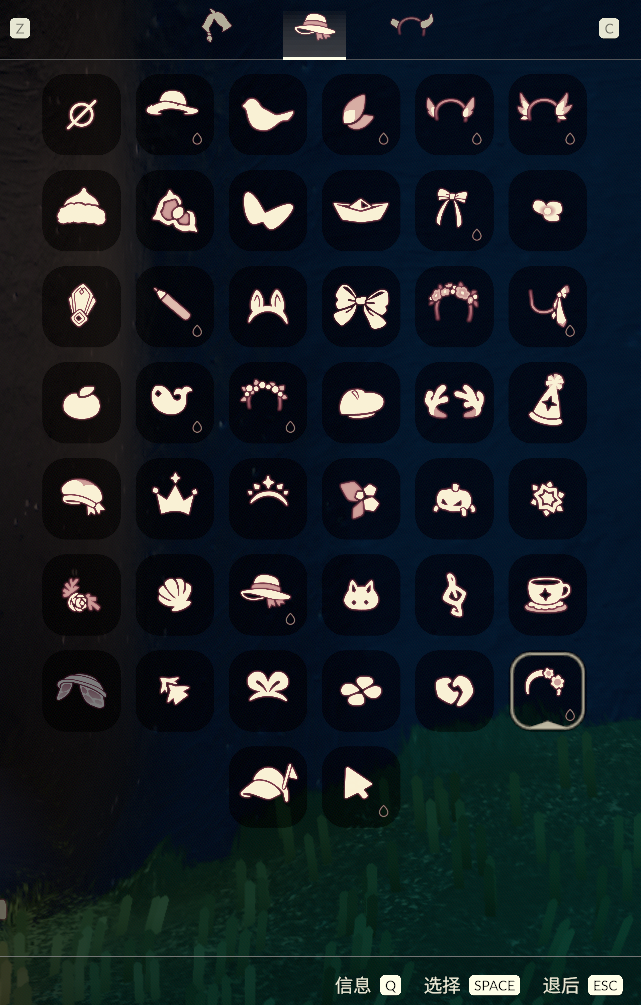Select the teacup hat item
The image size is (641, 1005).
[547, 594]
